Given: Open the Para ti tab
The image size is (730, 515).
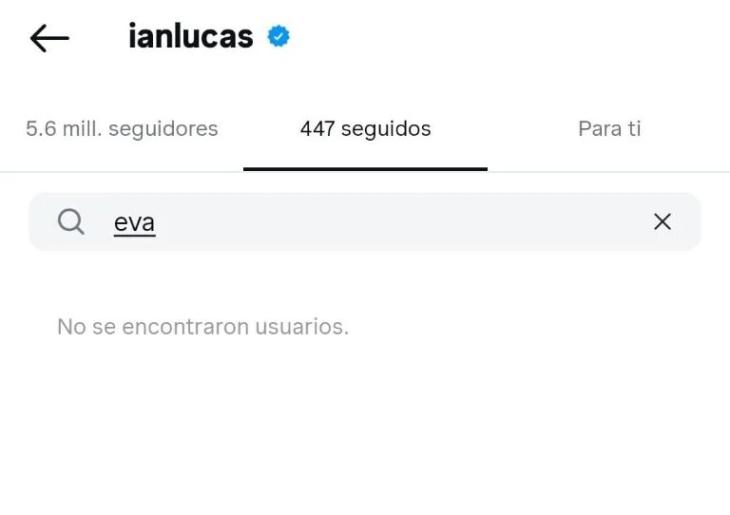Looking at the screenshot, I should pyautogui.click(x=609, y=129).
